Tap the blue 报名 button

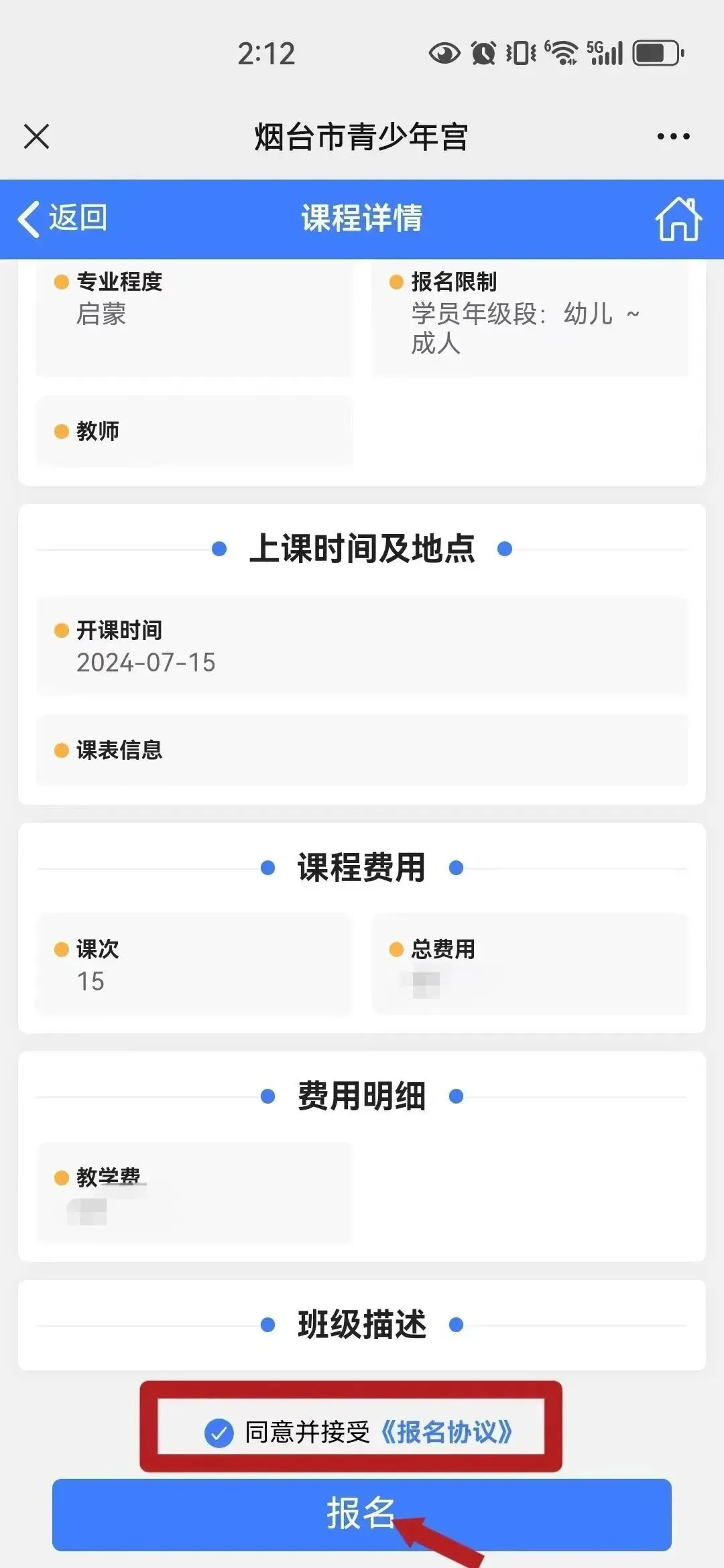(x=361, y=1514)
